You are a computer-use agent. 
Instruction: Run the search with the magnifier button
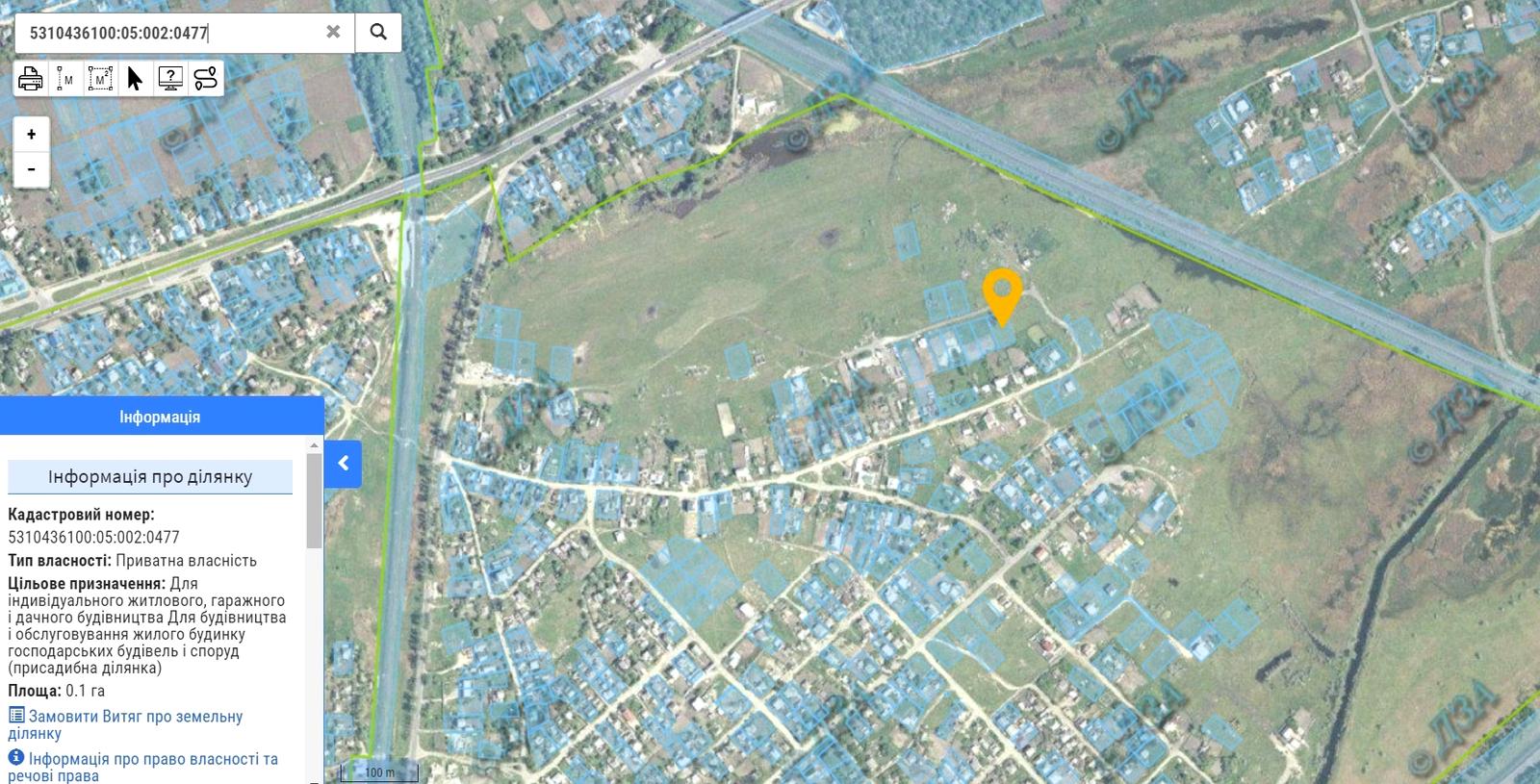(x=378, y=32)
